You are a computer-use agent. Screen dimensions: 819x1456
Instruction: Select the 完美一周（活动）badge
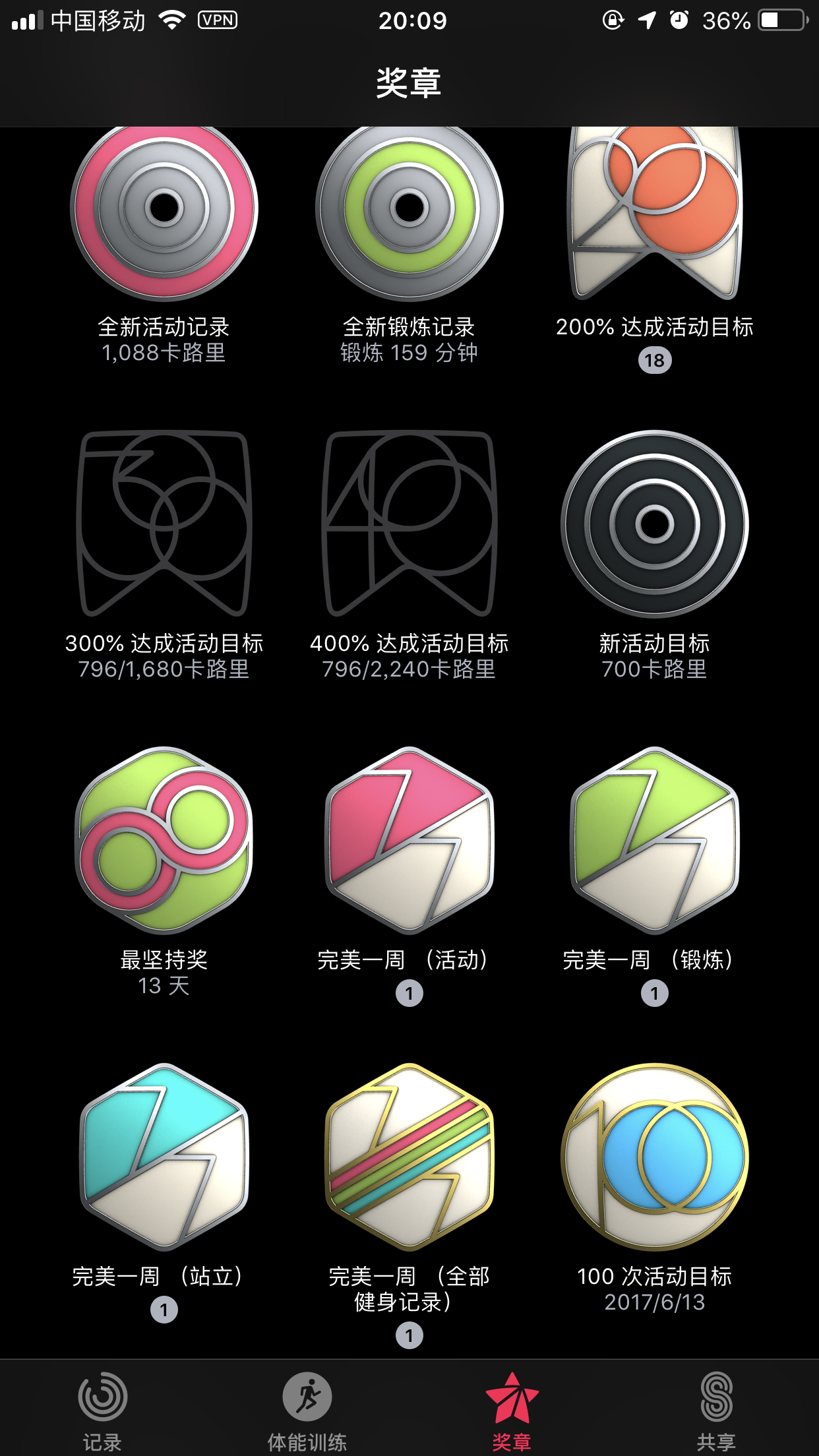pyautogui.click(x=409, y=840)
